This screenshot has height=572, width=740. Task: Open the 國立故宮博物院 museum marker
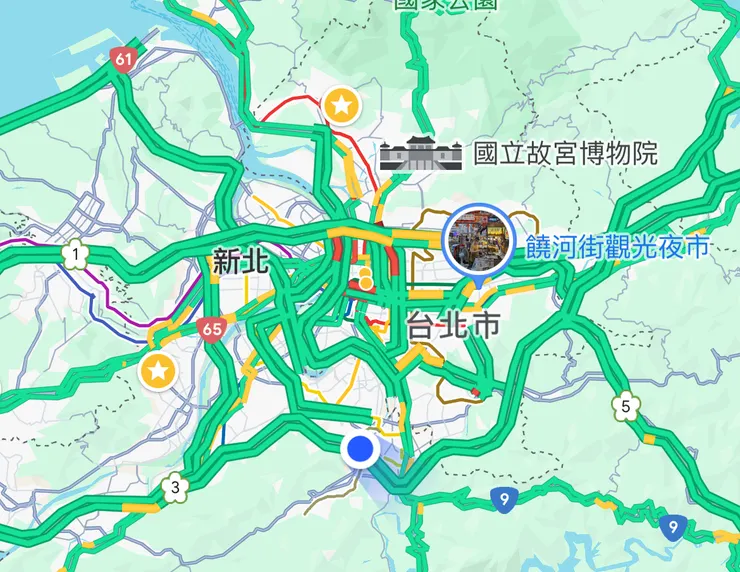(x=420, y=155)
